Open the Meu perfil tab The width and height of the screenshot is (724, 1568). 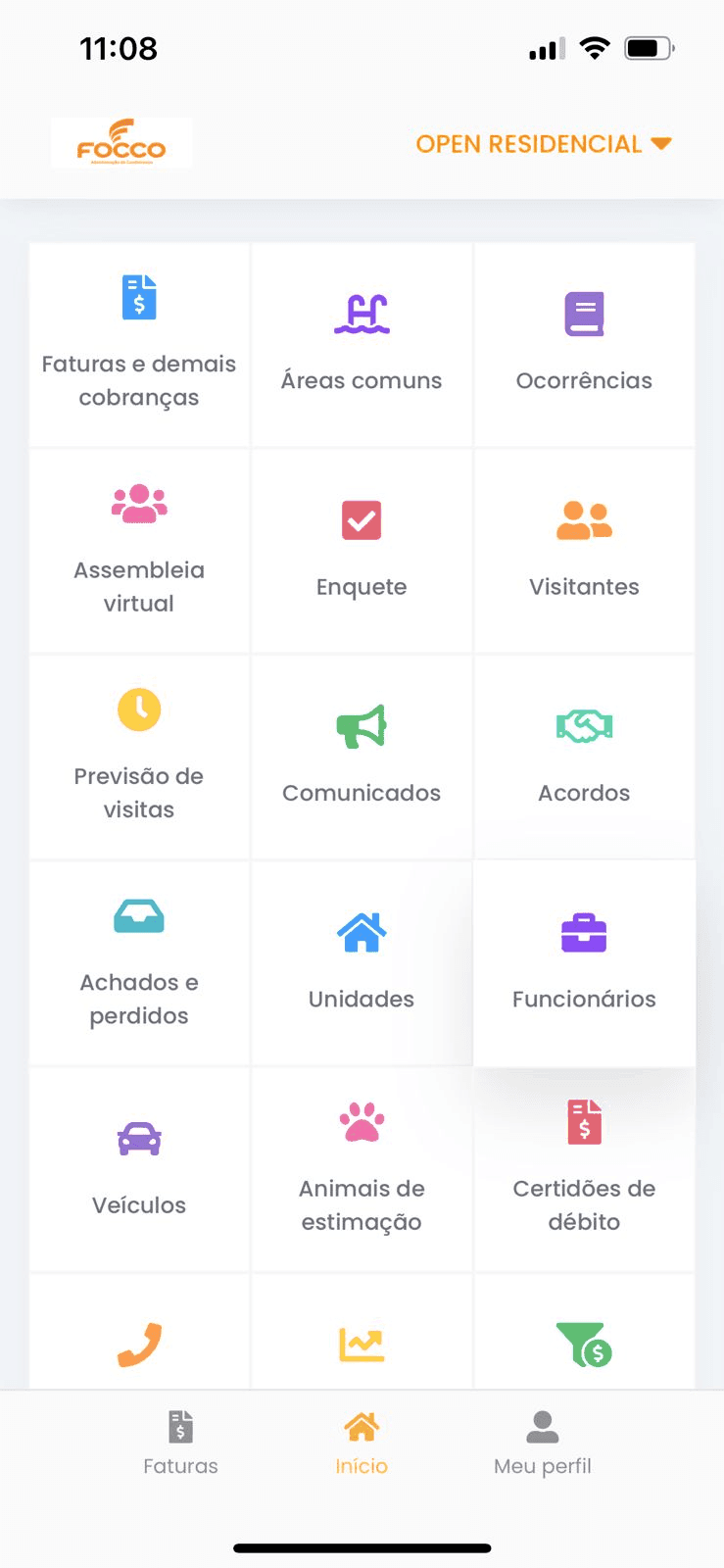coord(542,1443)
